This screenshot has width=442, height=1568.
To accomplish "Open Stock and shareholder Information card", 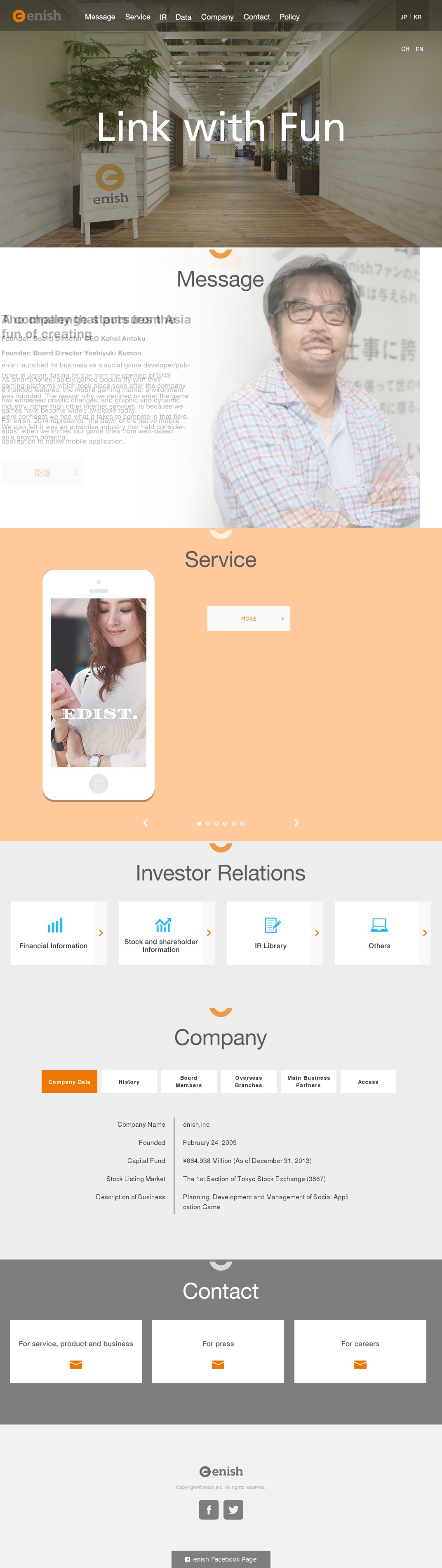I will tap(166, 932).
